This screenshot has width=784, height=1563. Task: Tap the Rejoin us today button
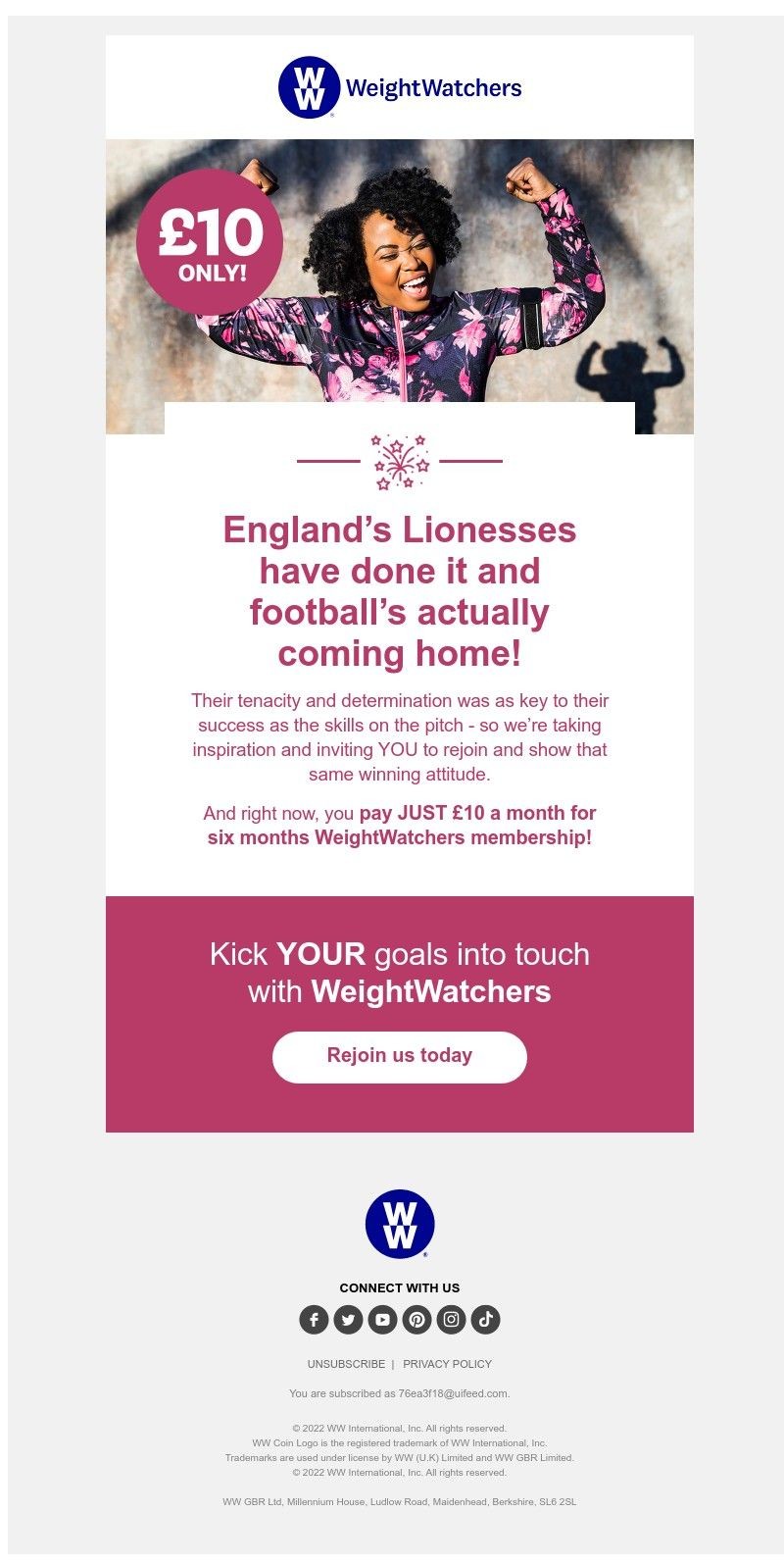(x=399, y=1056)
